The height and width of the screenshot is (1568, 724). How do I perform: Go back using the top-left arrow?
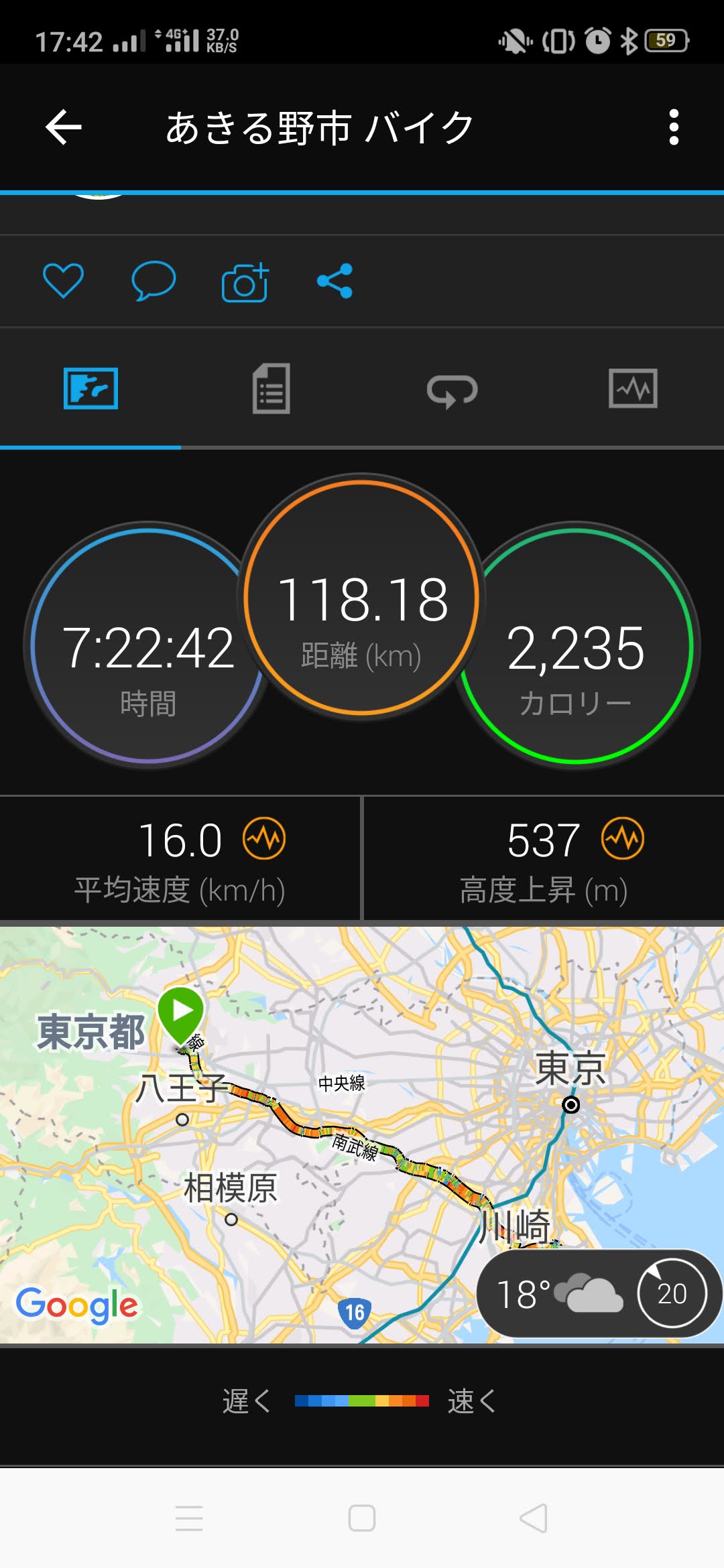64,127
